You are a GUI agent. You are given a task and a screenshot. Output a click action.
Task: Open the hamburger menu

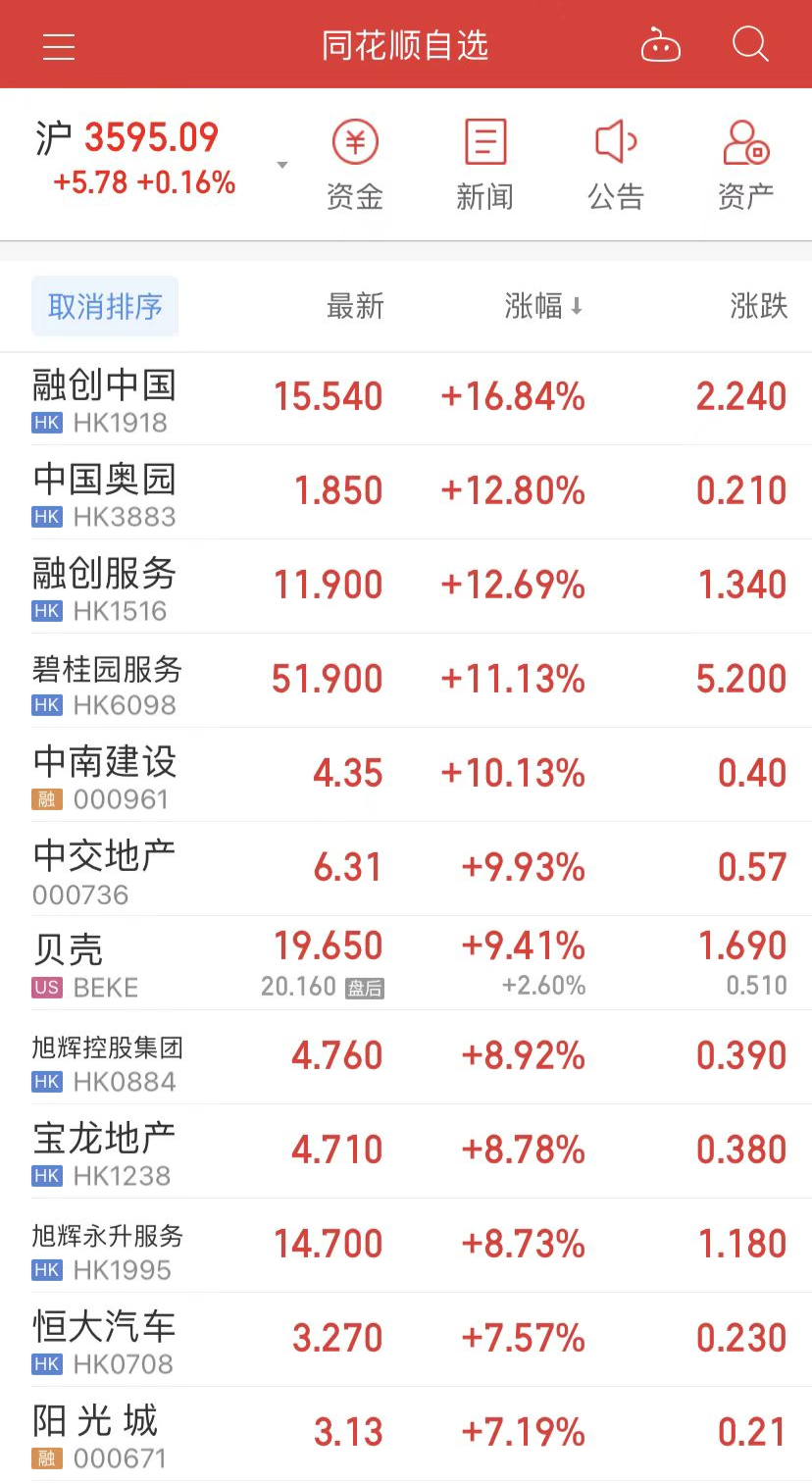point(59,46)
